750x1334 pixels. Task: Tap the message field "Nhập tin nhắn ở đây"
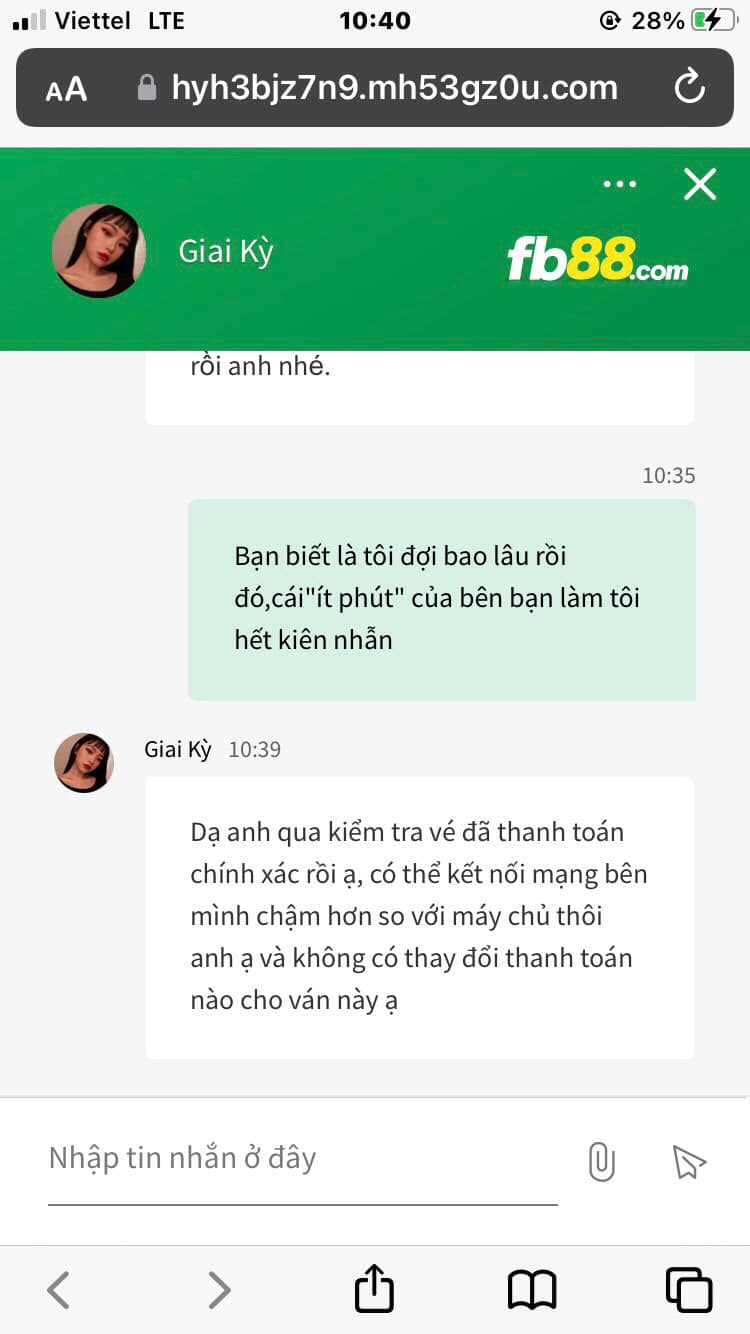[300, 1159]
